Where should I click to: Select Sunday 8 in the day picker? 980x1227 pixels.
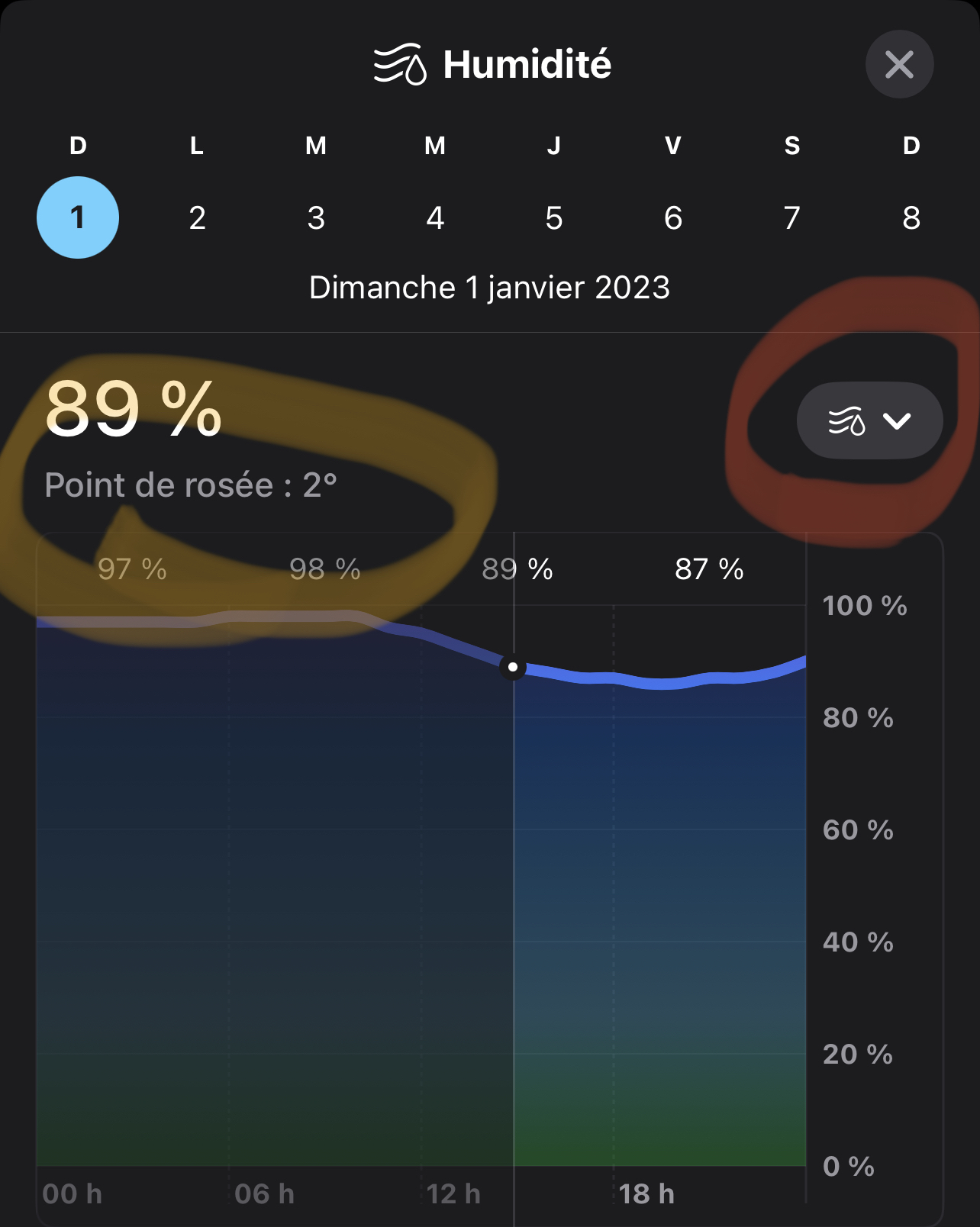click(x=911, y=218)
